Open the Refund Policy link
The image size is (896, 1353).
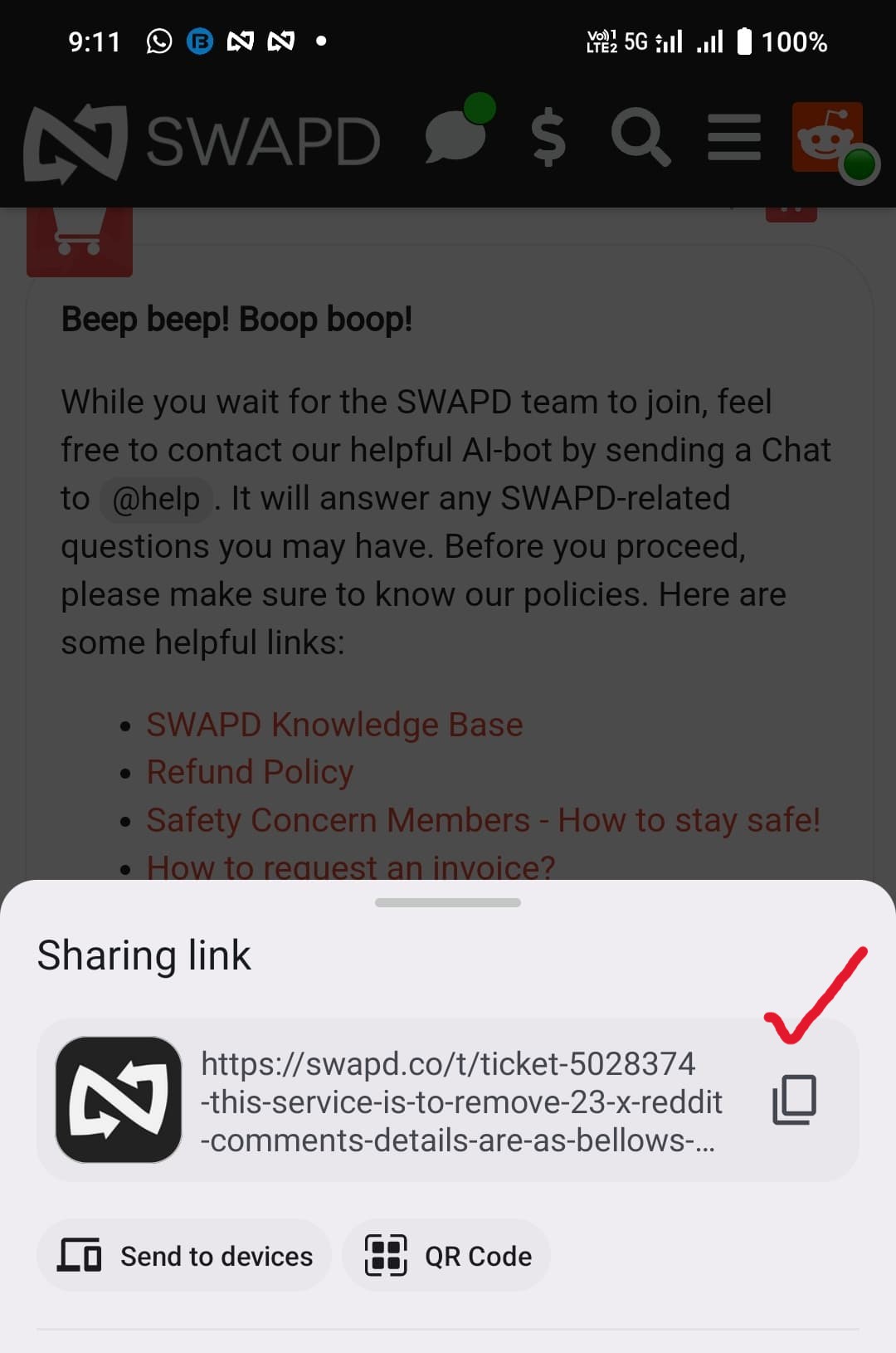(250, 772)
